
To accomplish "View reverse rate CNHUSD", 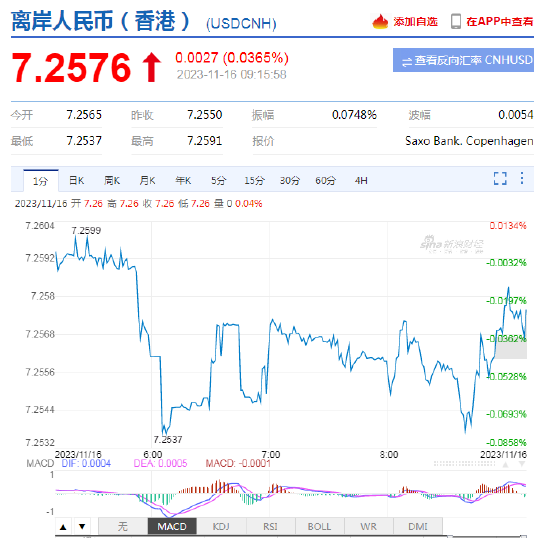I will [463, 60].
